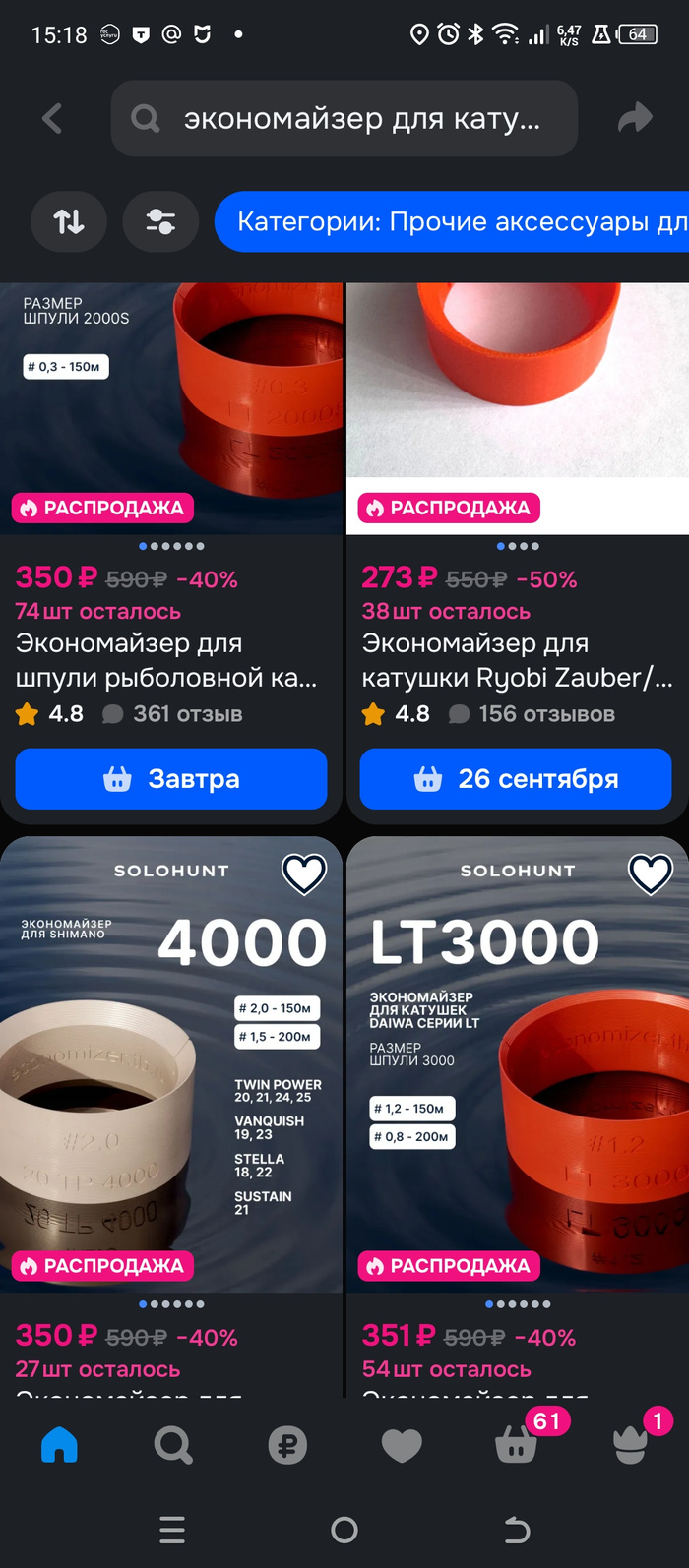Open the 2000S spool economizer product card
The image size is (689, 1568).
pos(171,408)
